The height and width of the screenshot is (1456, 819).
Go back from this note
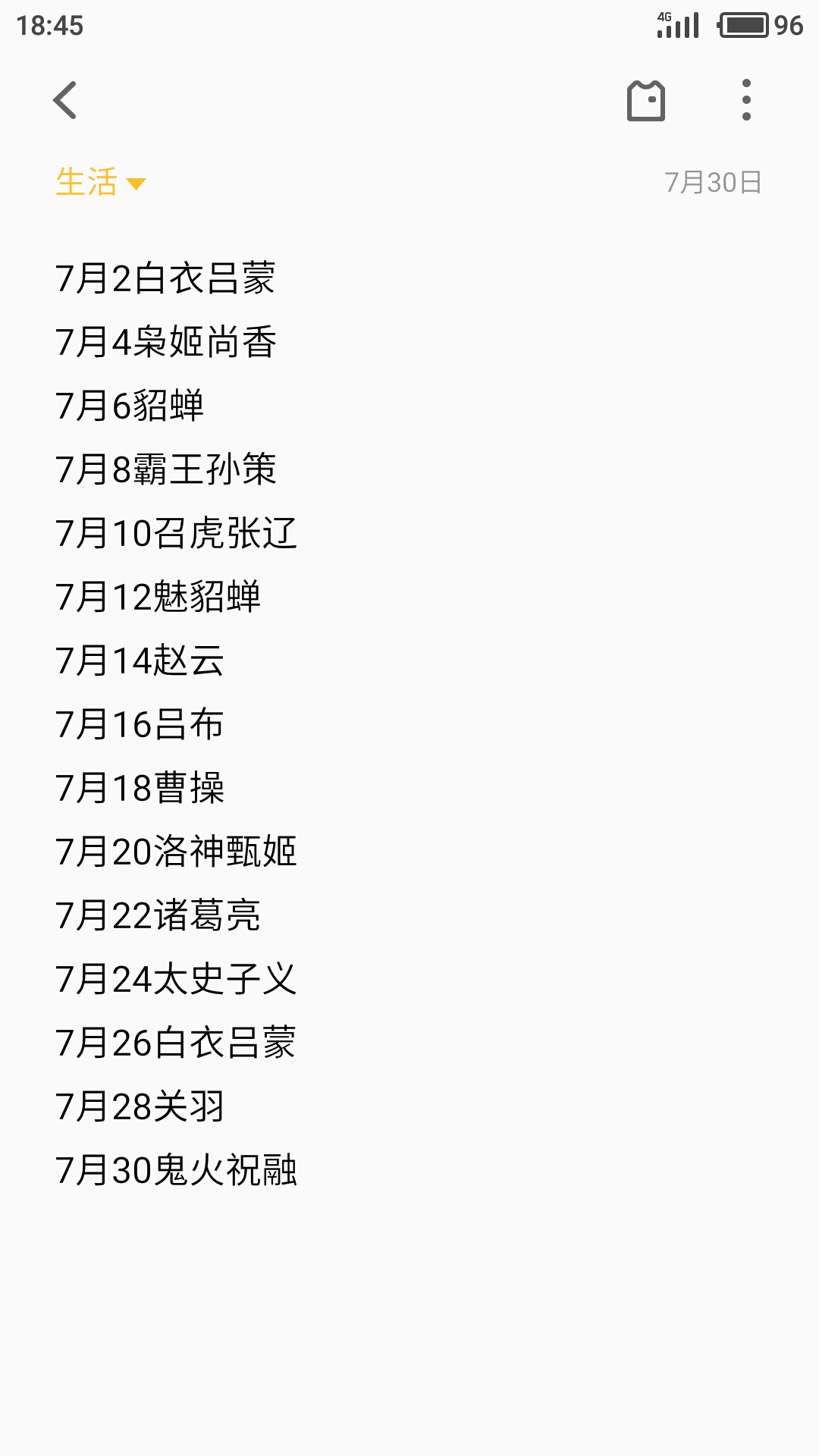(x=65, y=100)
